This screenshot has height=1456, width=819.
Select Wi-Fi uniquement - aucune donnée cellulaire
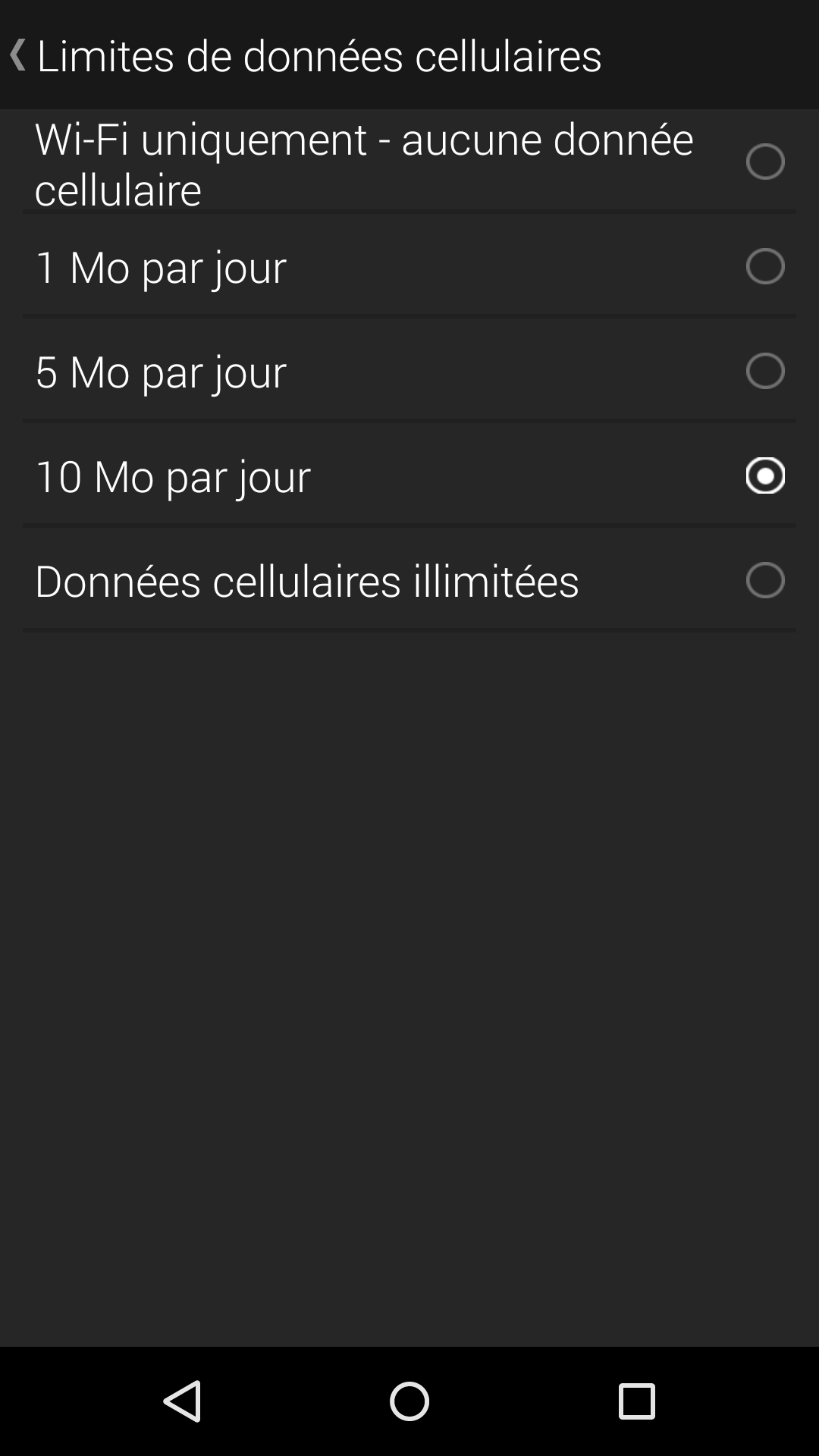764,162
